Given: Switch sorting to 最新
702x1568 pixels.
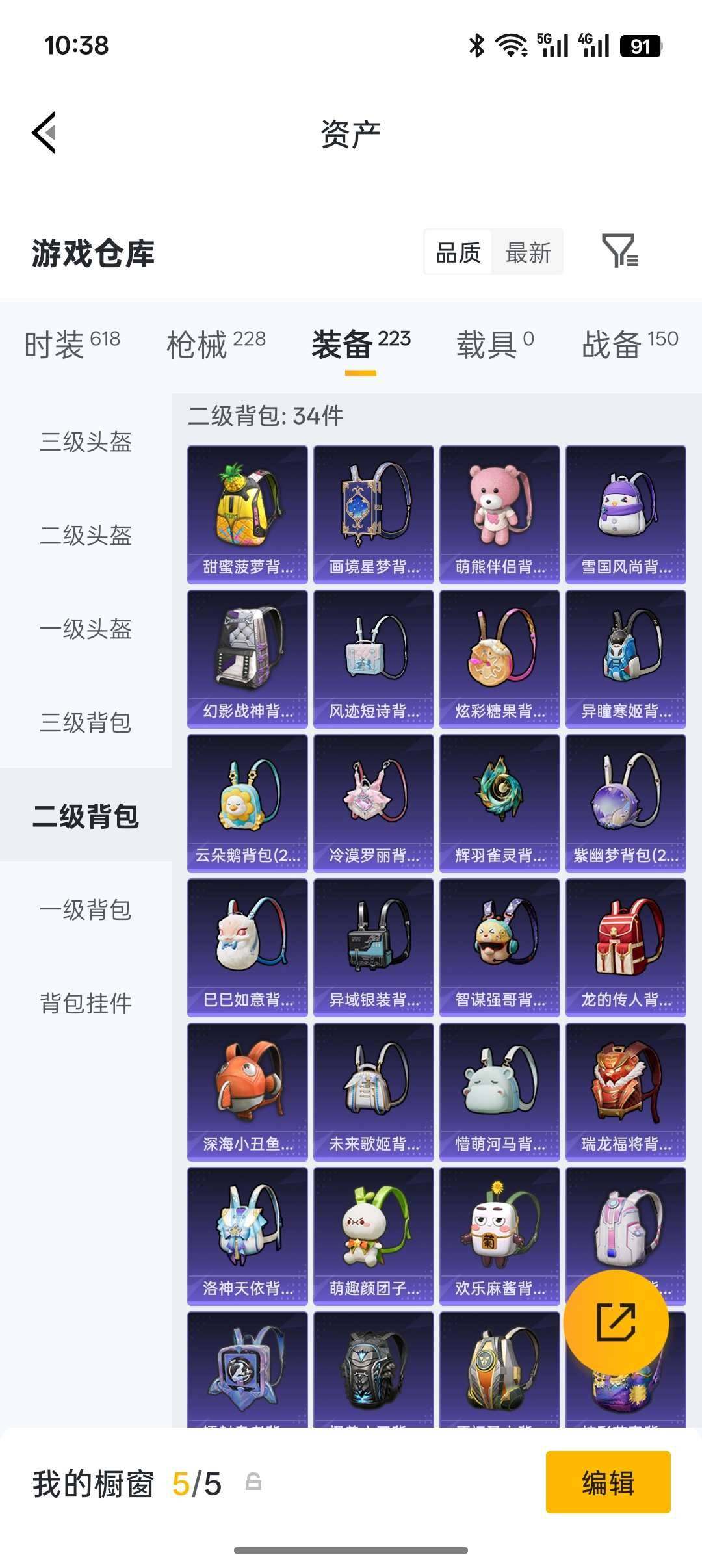Looking at the screenshot, I should pyautogui.click(x=528, y=253).
